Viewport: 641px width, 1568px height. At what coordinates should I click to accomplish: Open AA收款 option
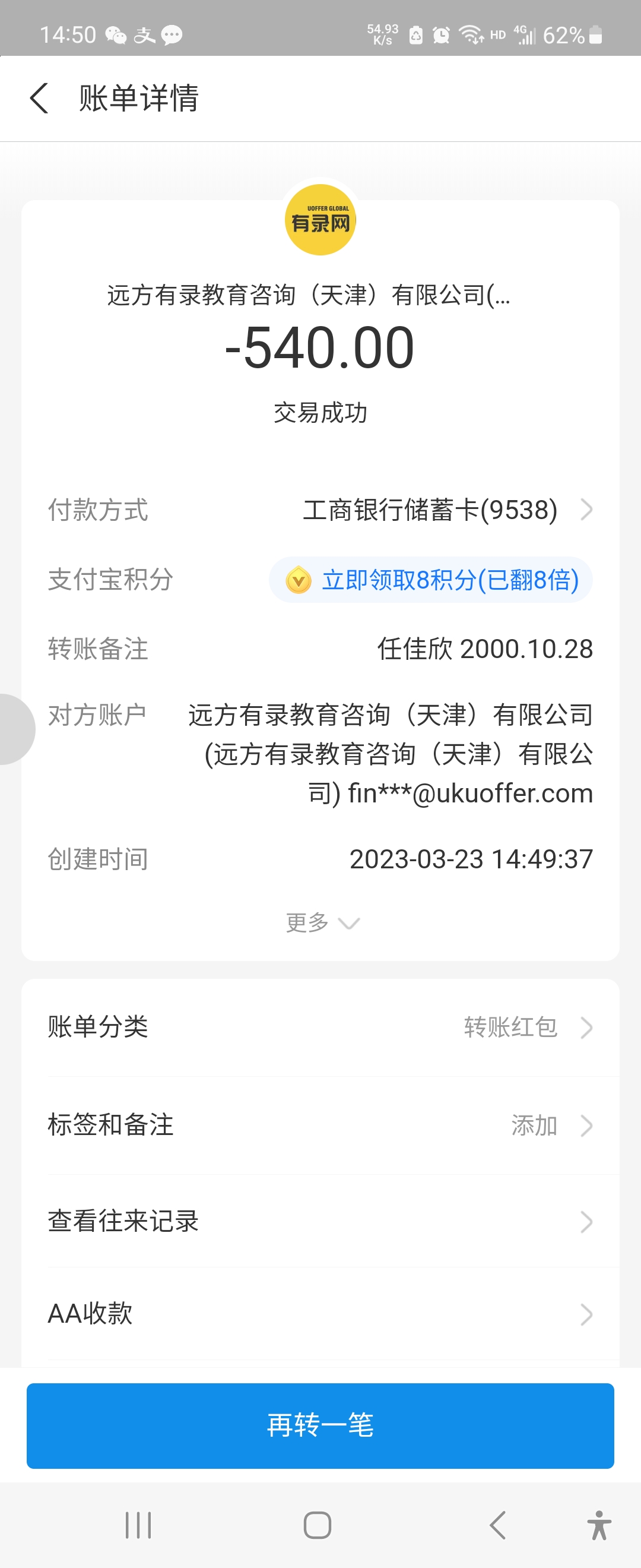coord(320,1314)
